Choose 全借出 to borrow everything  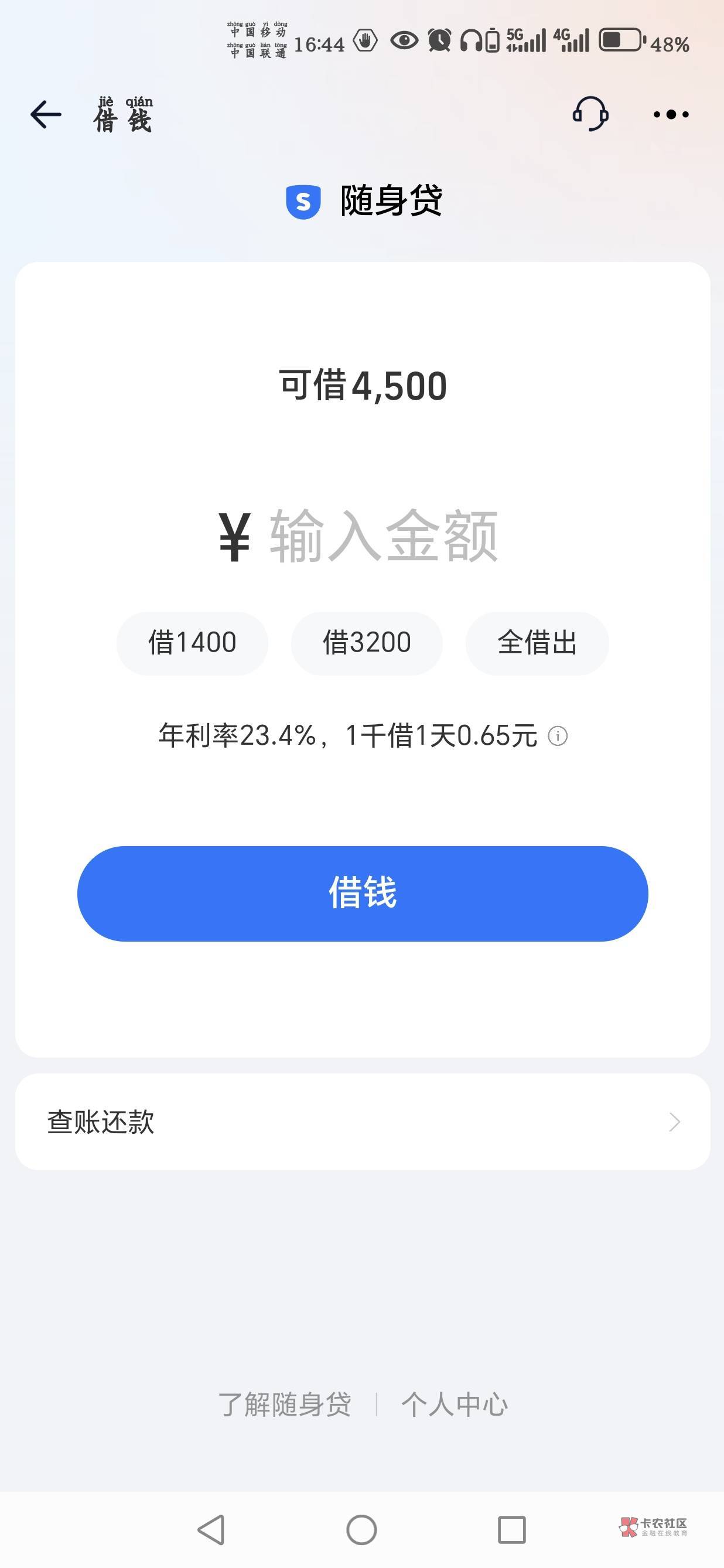click(x=537, y=643)
